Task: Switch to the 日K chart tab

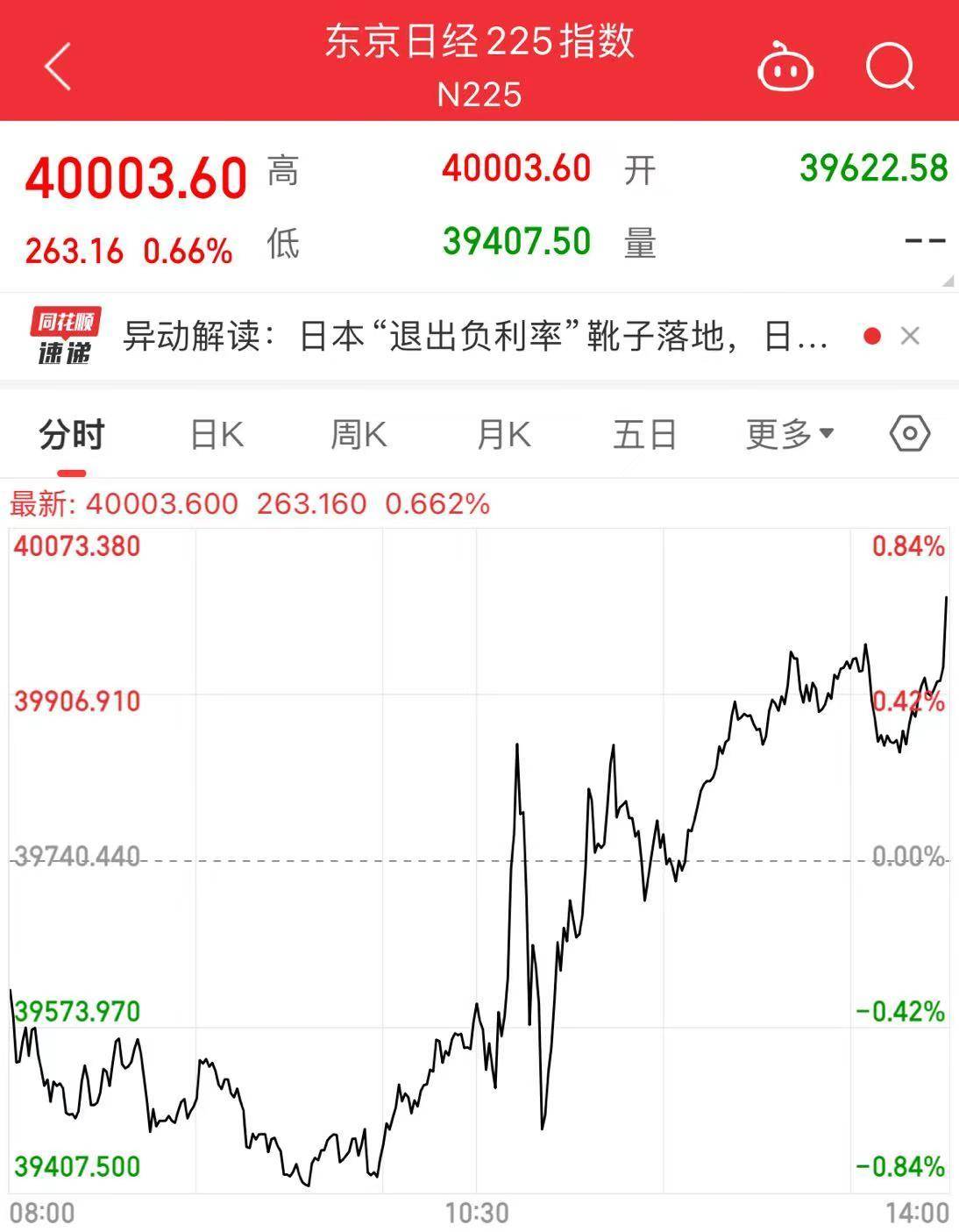Action: tap(217, 435)
